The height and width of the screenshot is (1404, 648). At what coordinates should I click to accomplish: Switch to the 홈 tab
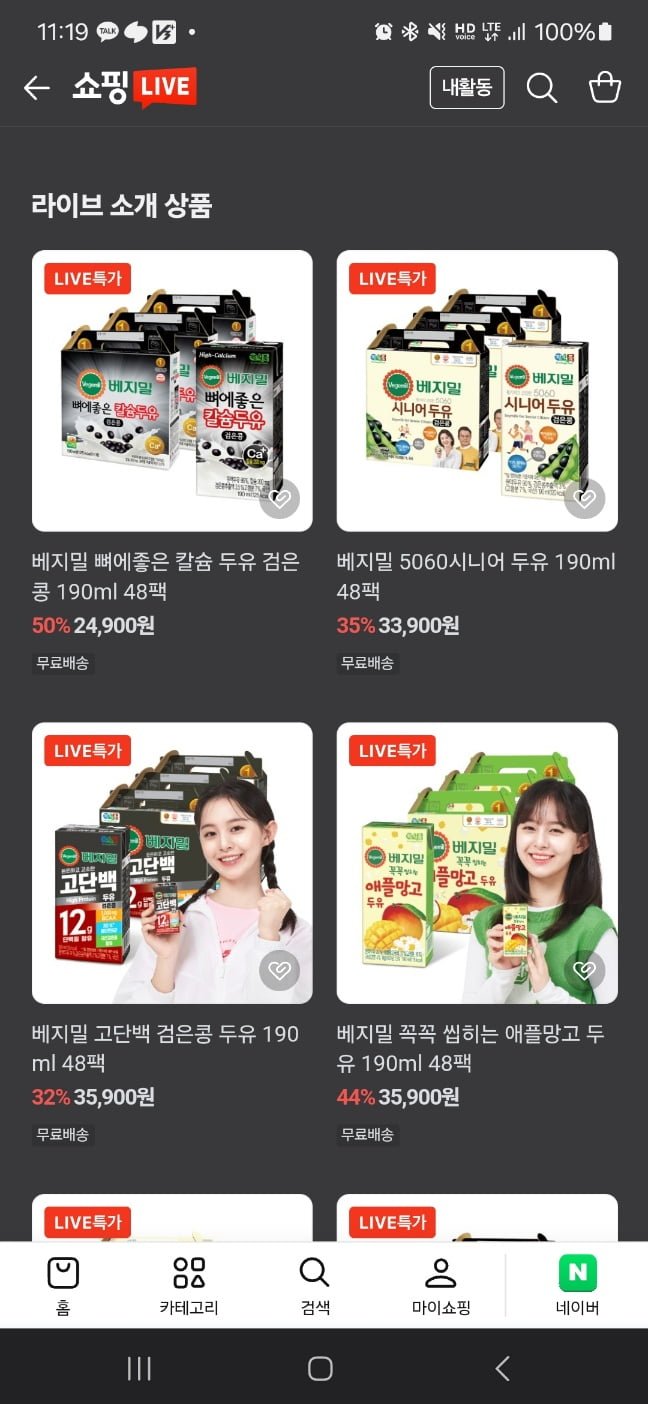(x=63, y=1285)
